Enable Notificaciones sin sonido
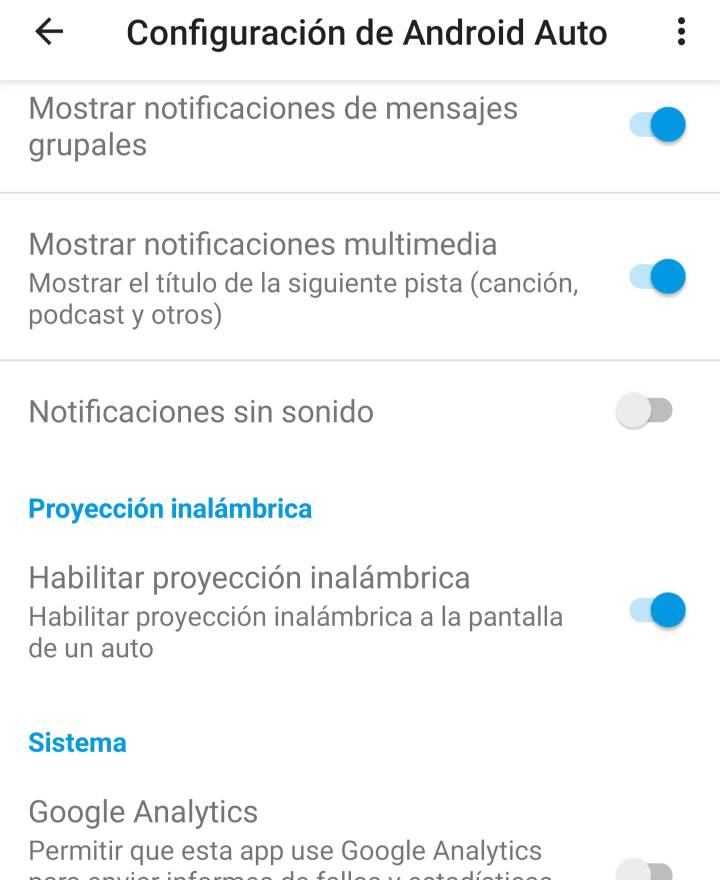 [x=645, y=411]
